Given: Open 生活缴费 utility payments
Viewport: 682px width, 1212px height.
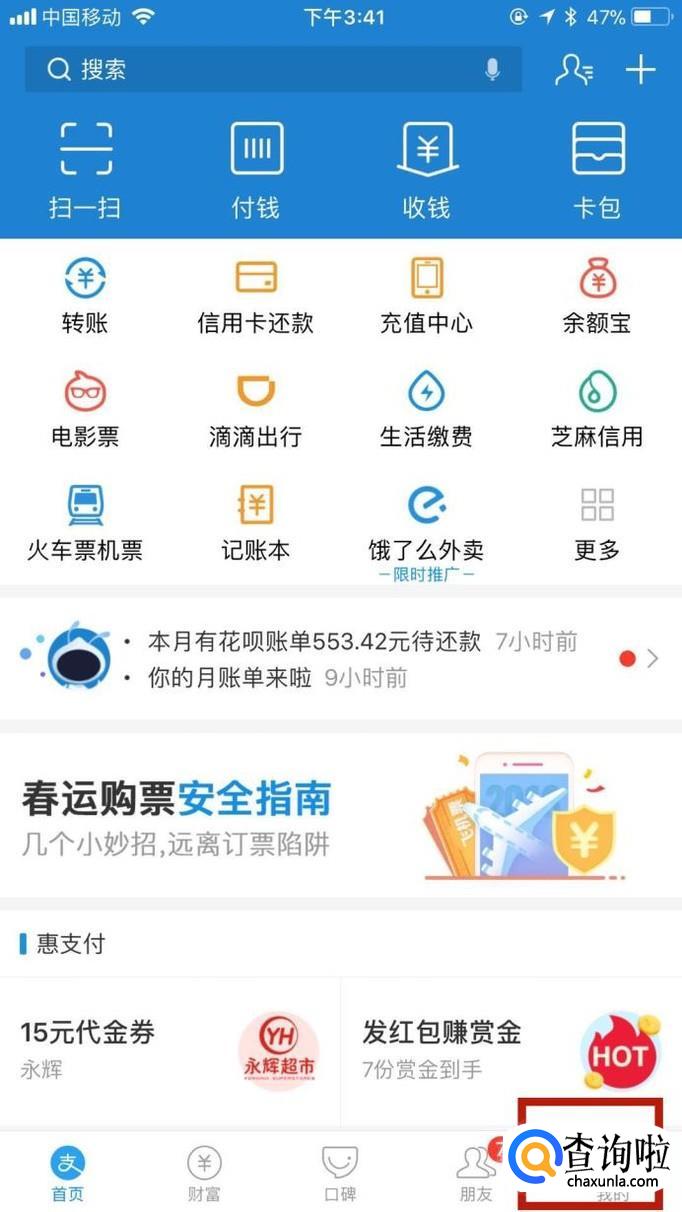Looking at the screenshot, I should [x=427, y=408].
